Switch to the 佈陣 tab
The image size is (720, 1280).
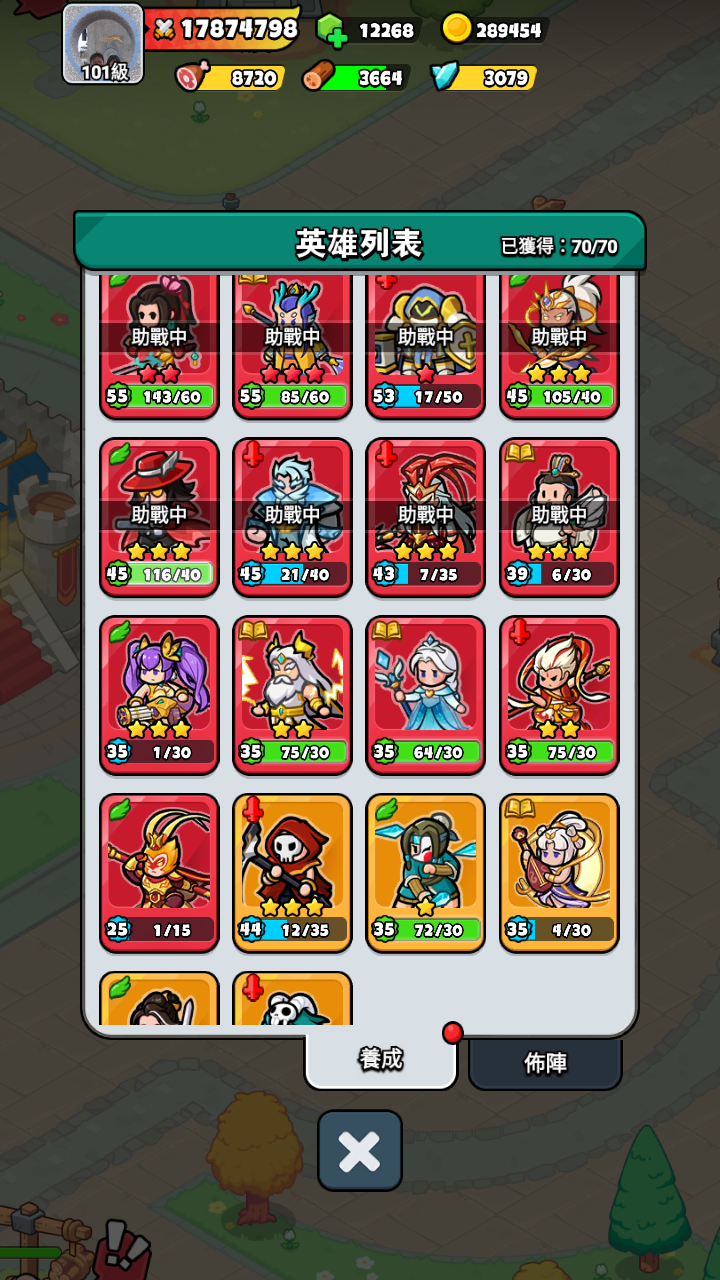(545, 1063)
